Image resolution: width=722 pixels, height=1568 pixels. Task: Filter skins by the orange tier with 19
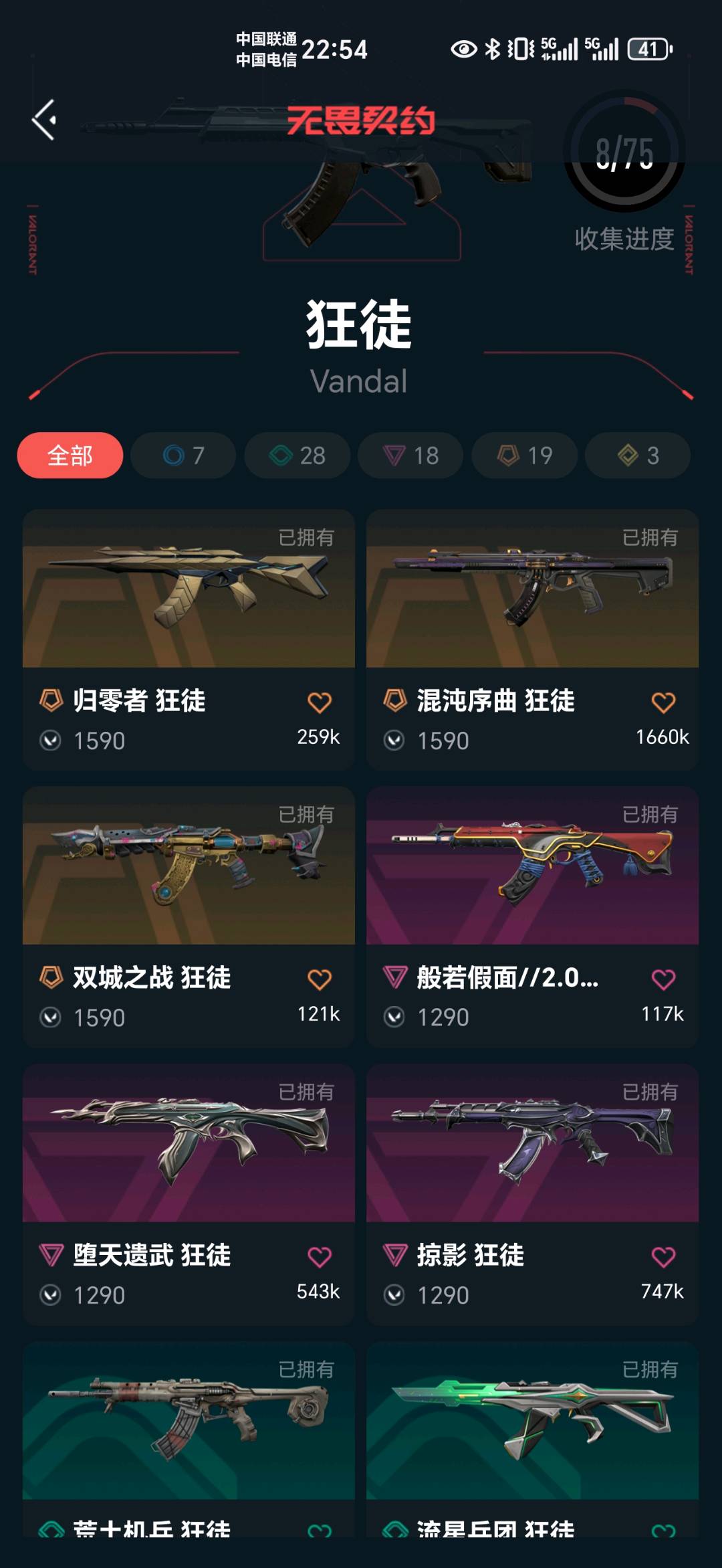[x=524, y=456]
